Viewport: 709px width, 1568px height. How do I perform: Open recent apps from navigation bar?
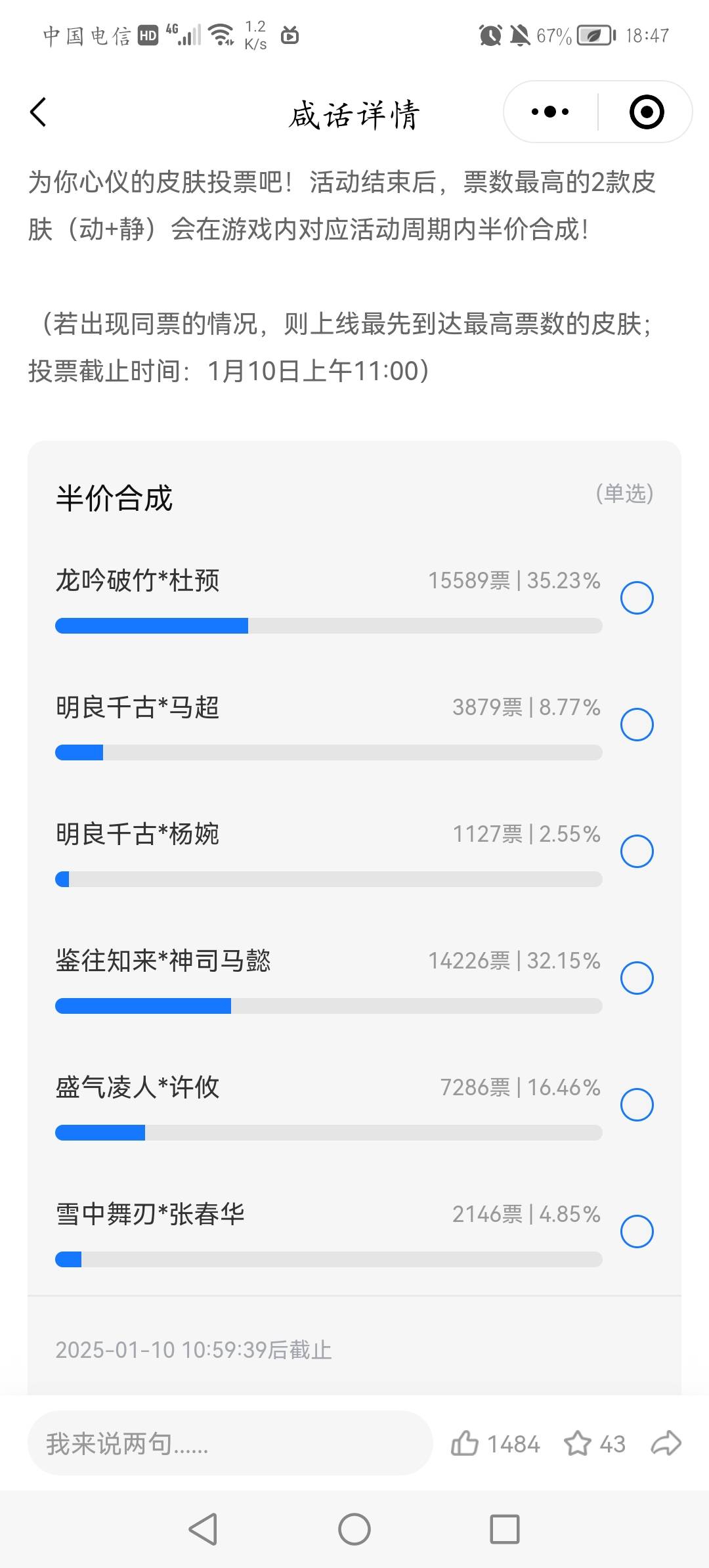(x=504, y=1529)
